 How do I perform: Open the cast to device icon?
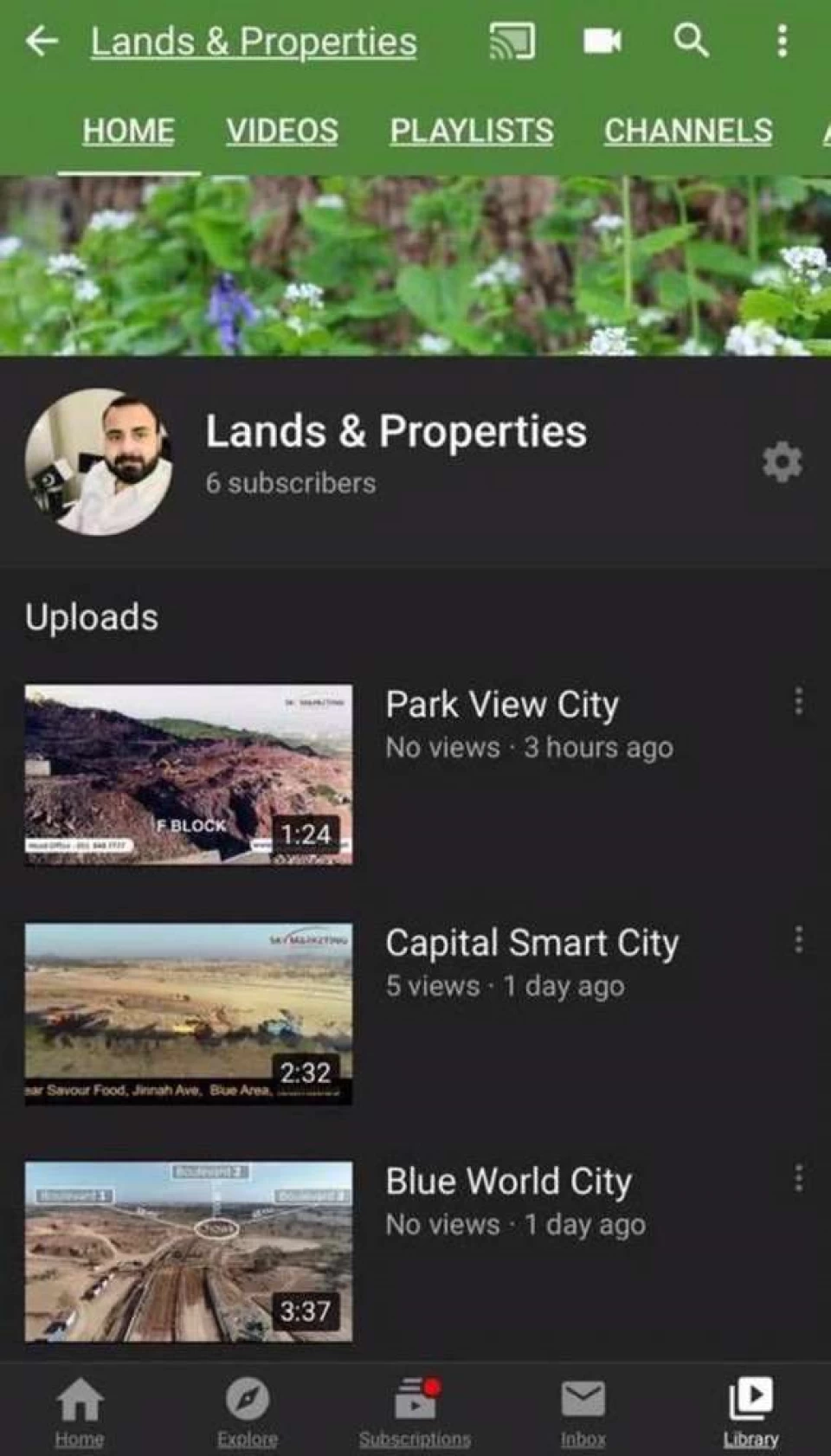coord(512,42)
